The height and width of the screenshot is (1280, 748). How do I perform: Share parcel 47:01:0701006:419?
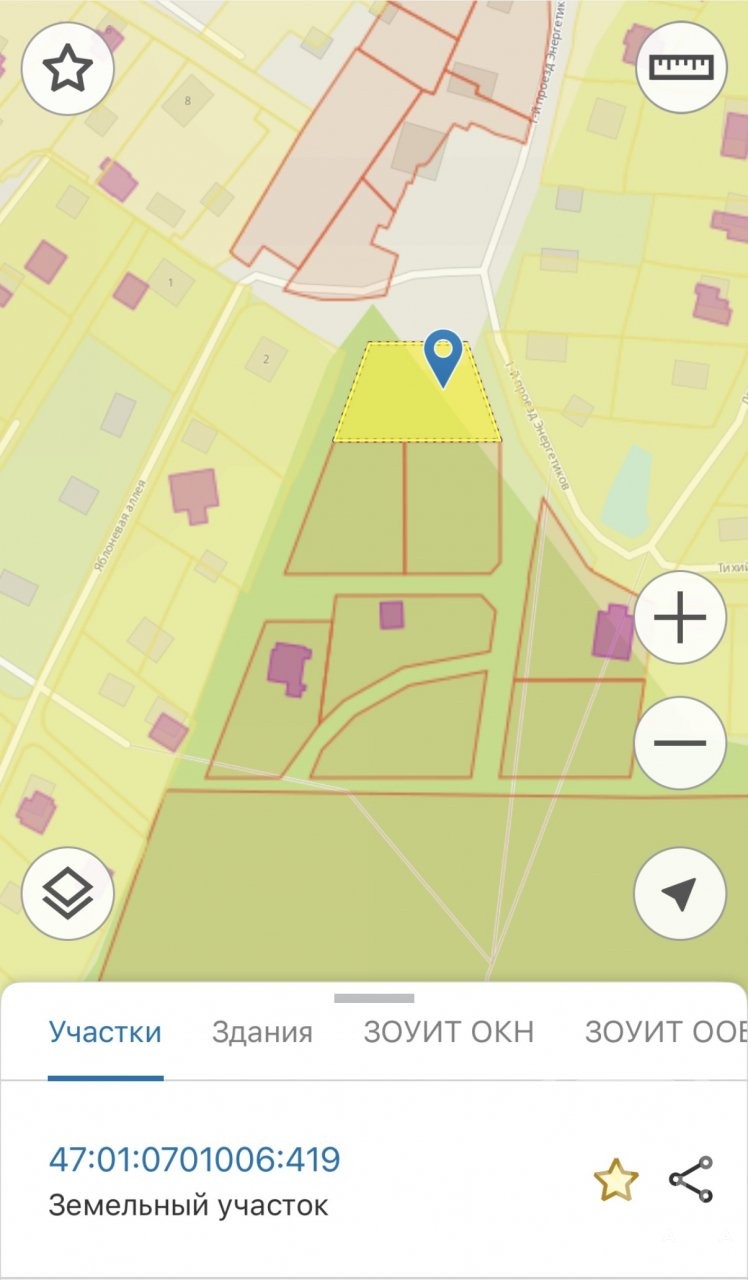[x=691, y=1180]
